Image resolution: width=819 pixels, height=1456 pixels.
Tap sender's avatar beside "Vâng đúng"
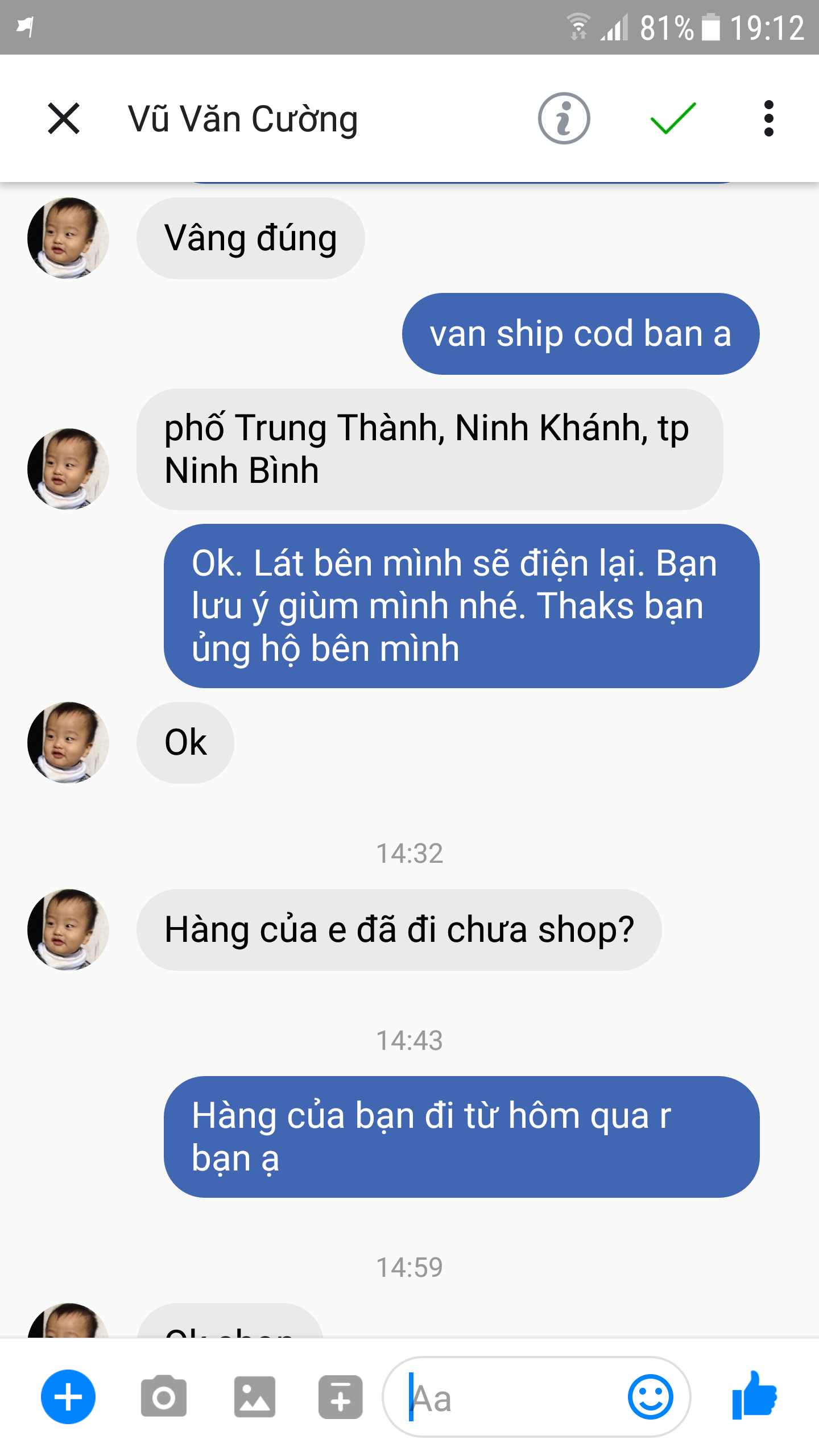tap(68, 238)
